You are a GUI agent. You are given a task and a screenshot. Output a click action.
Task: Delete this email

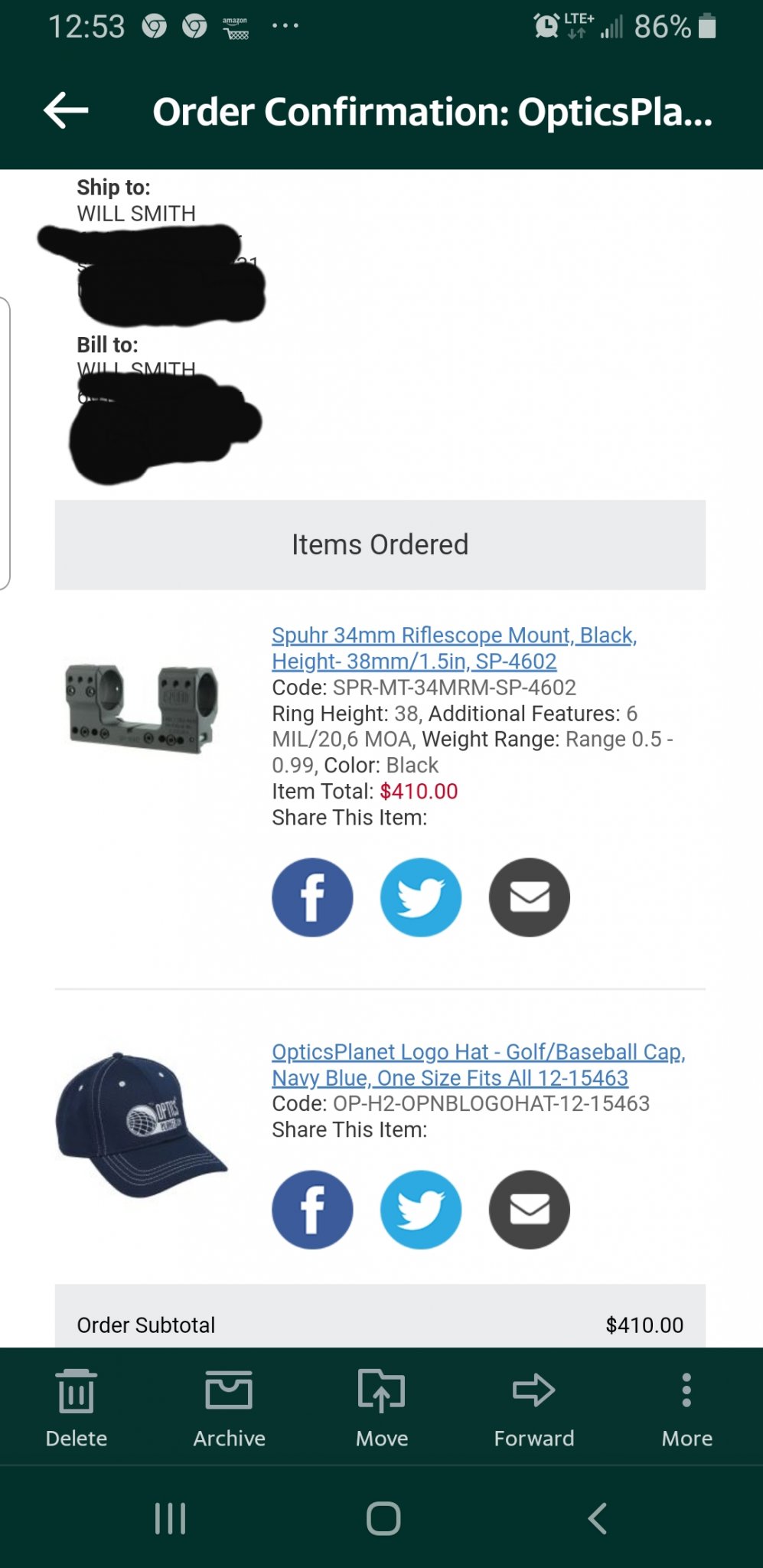click(77, 1407)
